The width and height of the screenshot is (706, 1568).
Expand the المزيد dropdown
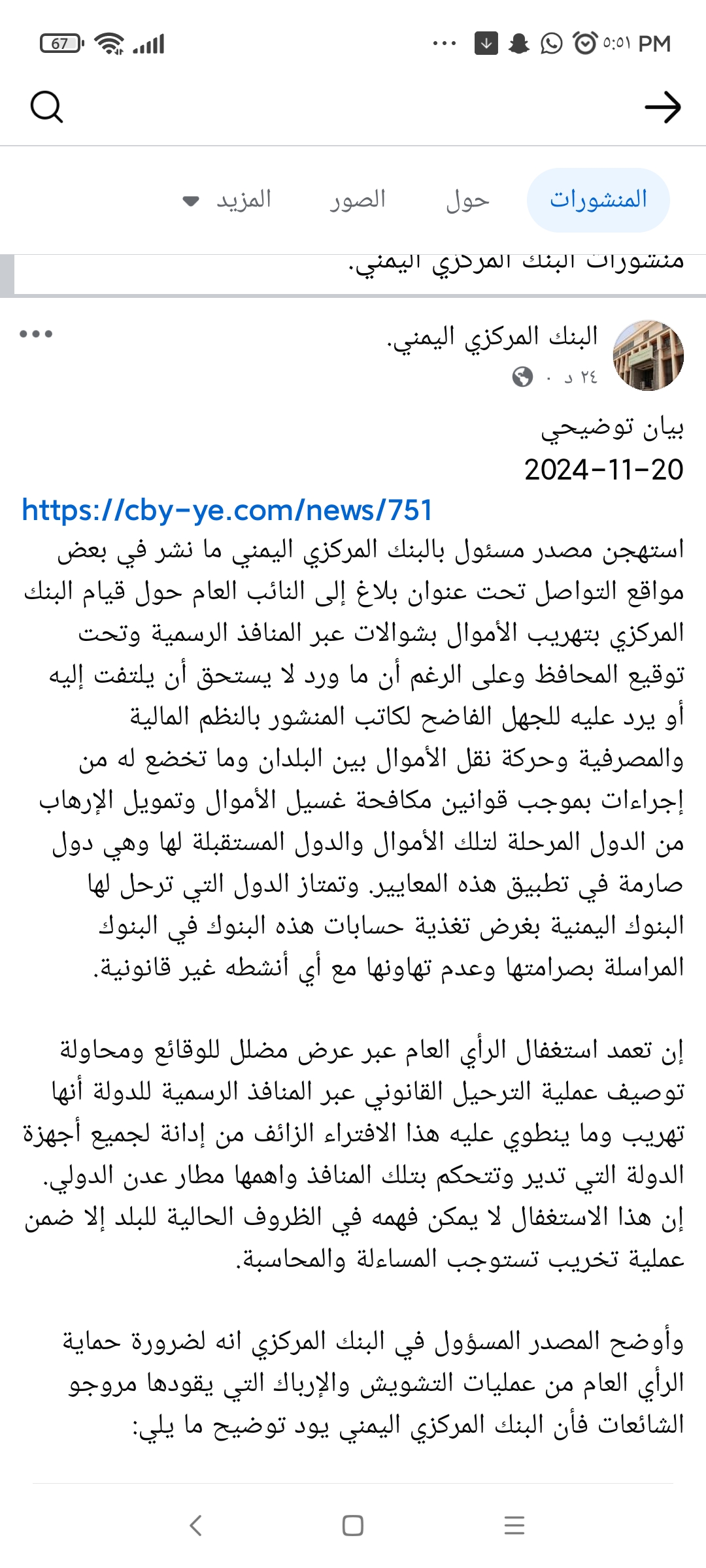pyautogui.click(x=227, y=200)
